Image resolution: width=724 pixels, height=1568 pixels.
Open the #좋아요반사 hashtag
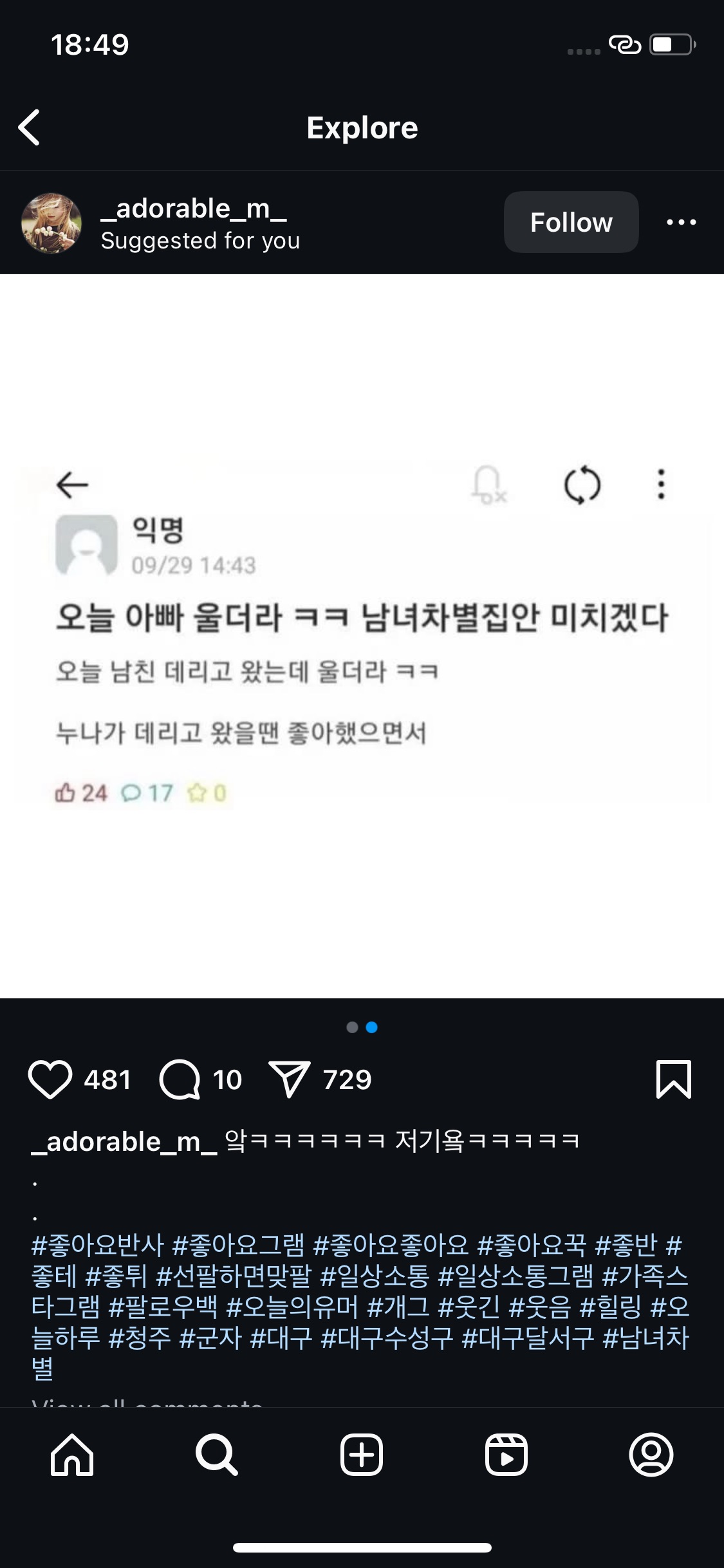tap(98, 1245)
